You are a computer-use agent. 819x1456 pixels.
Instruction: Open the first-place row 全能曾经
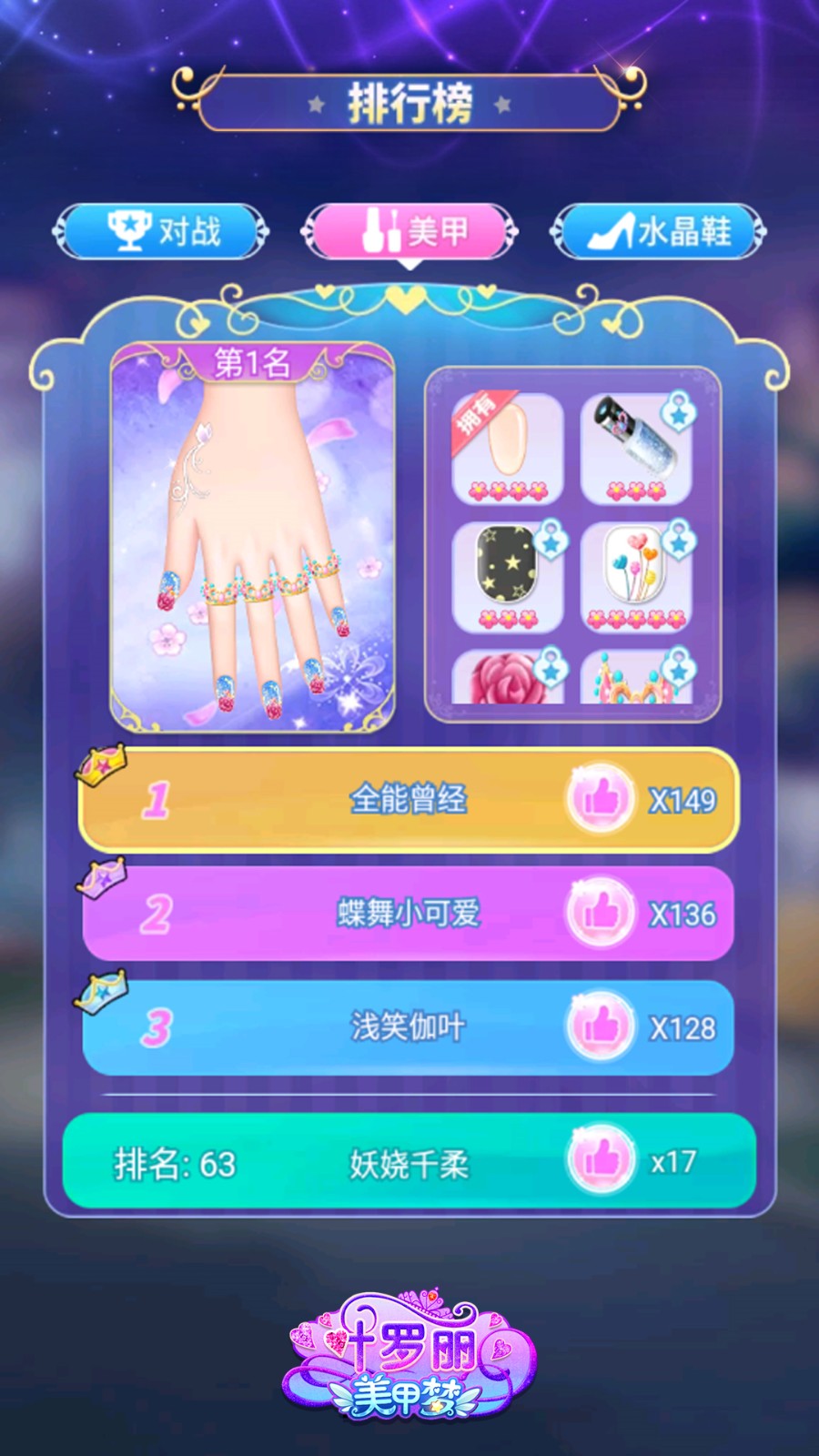point(407,800)
